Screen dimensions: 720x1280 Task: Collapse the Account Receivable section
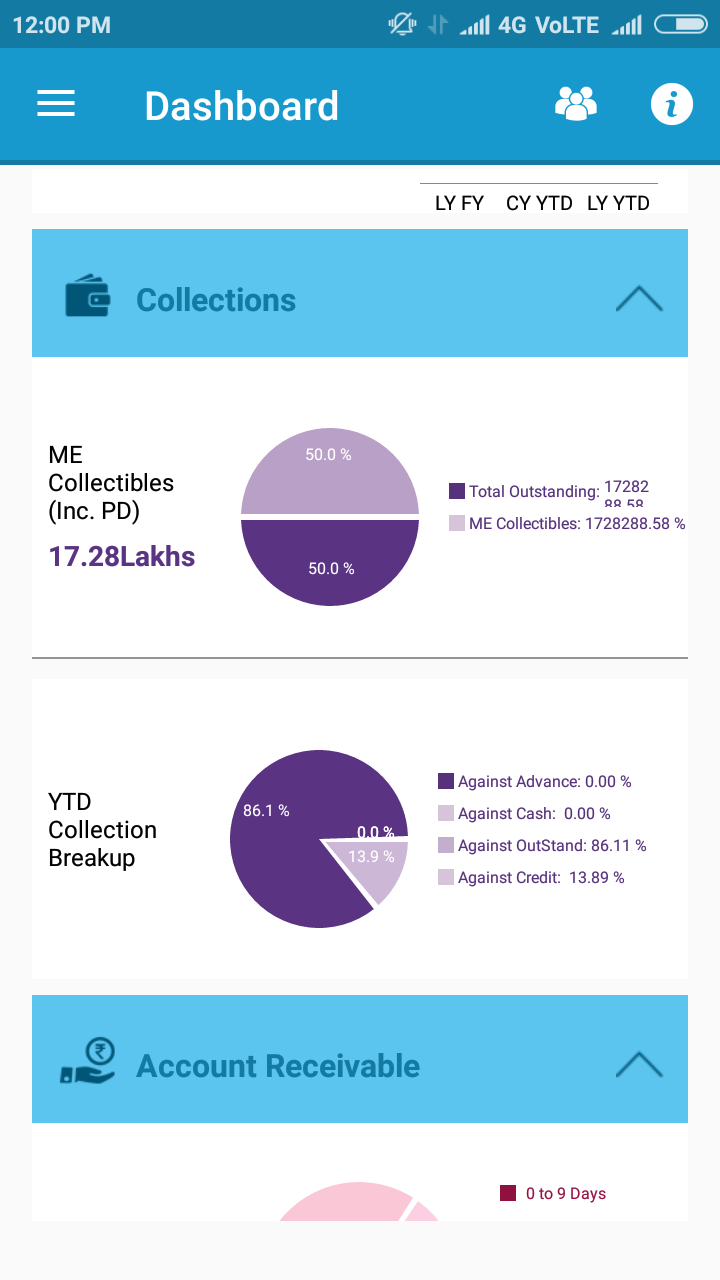[x=639, y=1065]
